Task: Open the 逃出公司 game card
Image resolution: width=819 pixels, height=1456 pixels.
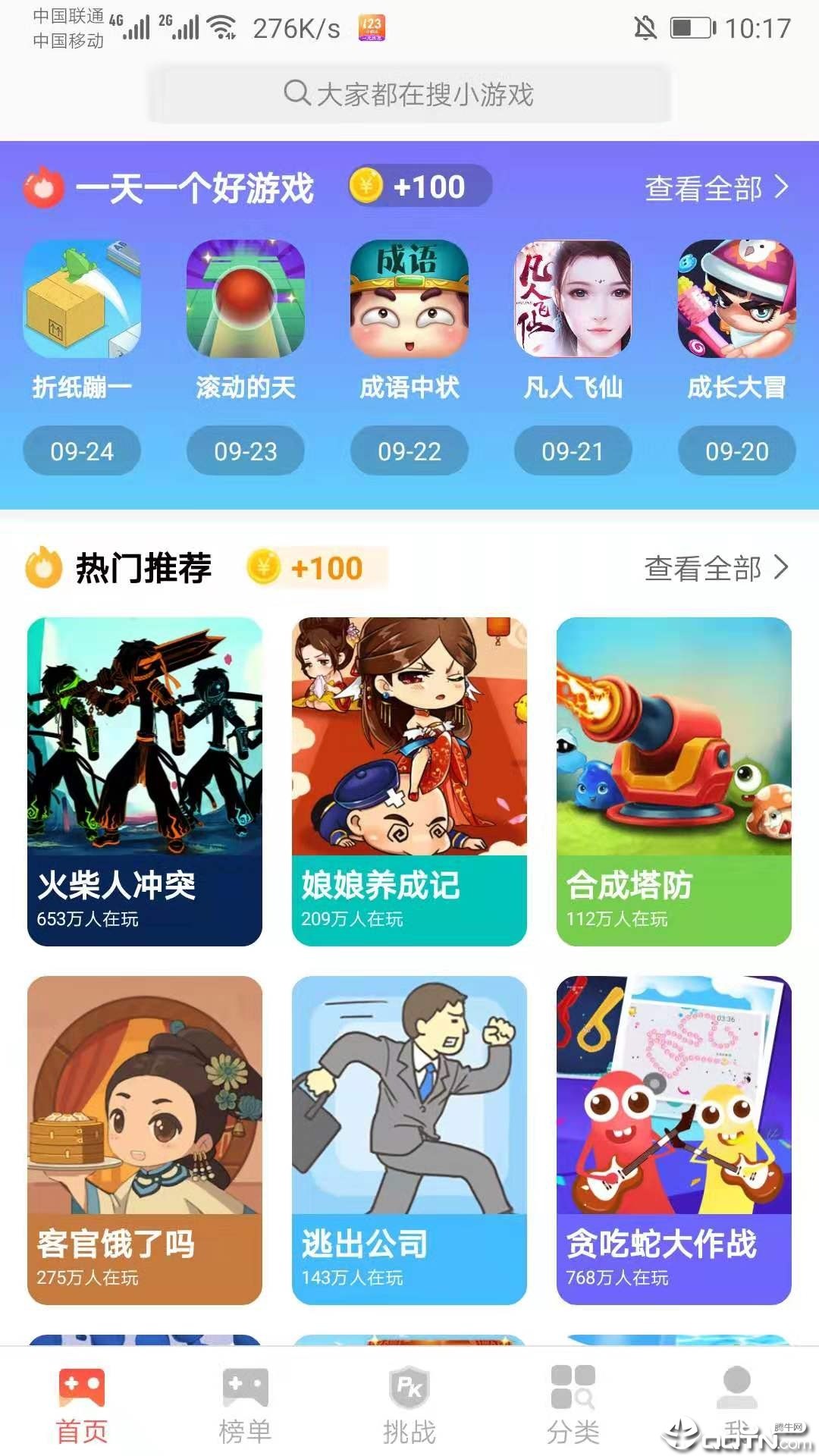Action: [x=409, y=1140]
